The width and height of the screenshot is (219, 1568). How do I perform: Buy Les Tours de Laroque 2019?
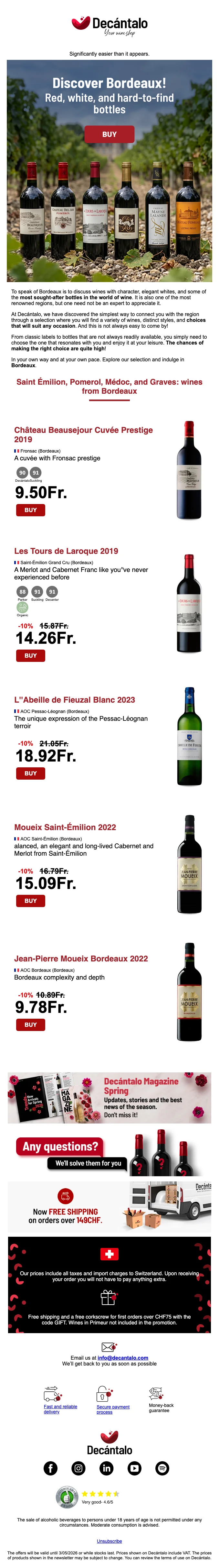tap(30, 655)
